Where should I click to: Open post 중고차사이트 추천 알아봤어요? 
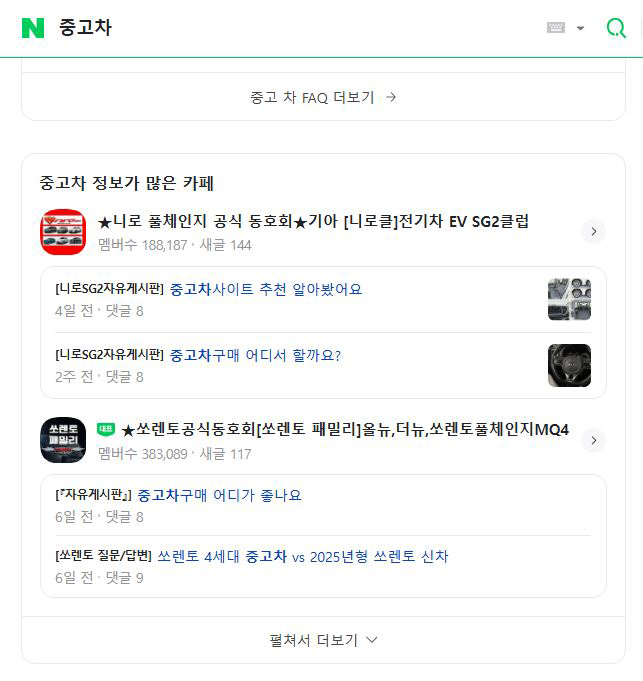coord(265,289)
